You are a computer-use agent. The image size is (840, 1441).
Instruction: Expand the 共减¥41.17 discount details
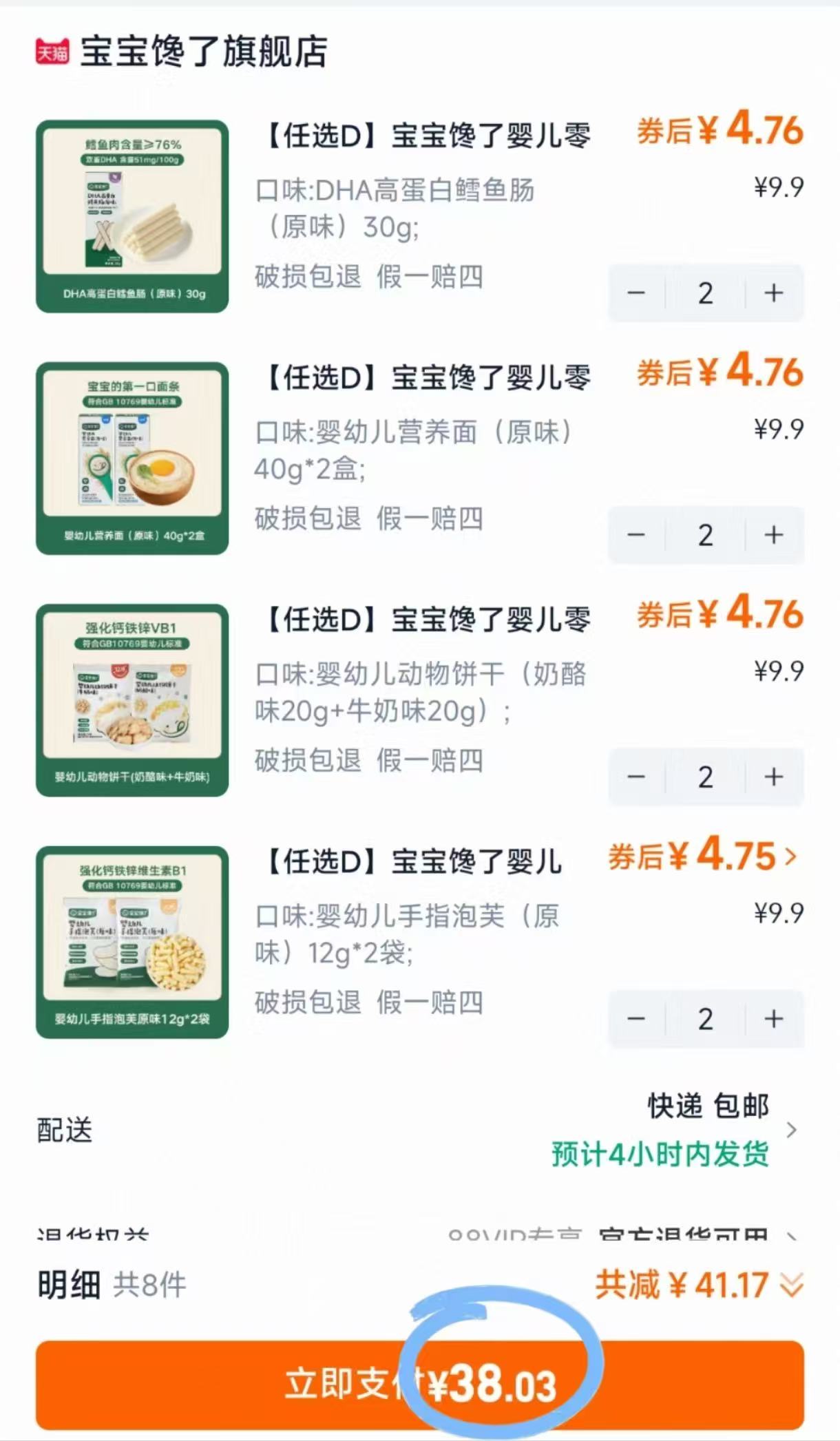click(788, 1285)
